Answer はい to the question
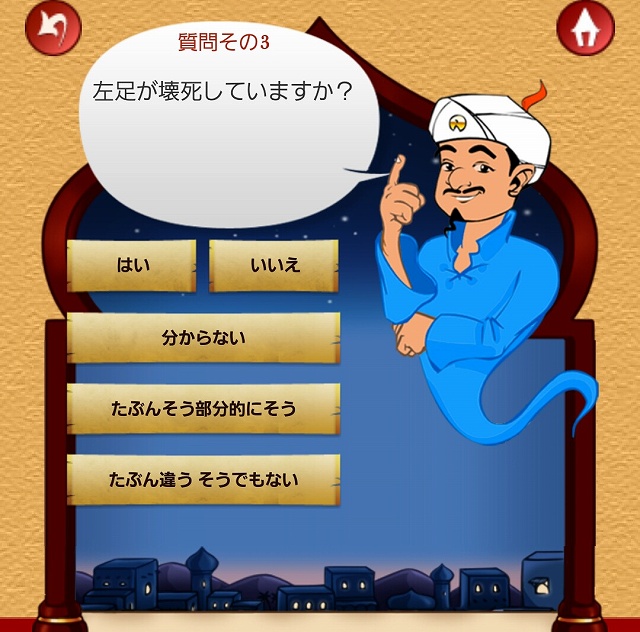Screen dimensions: 640x632 132,266
